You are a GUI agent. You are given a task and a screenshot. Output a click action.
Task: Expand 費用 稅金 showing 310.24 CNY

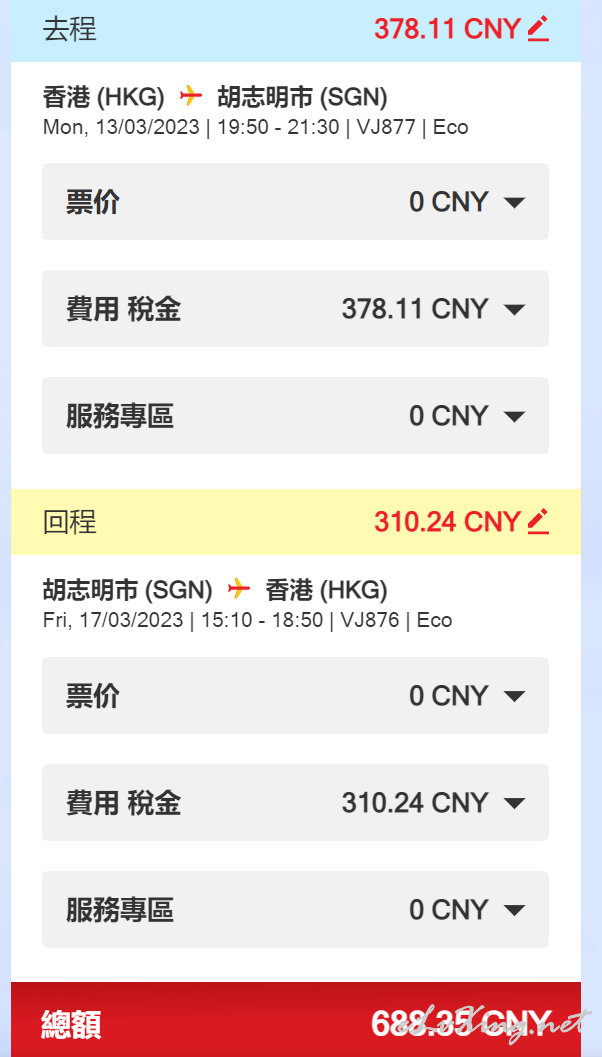pos(295,802)
